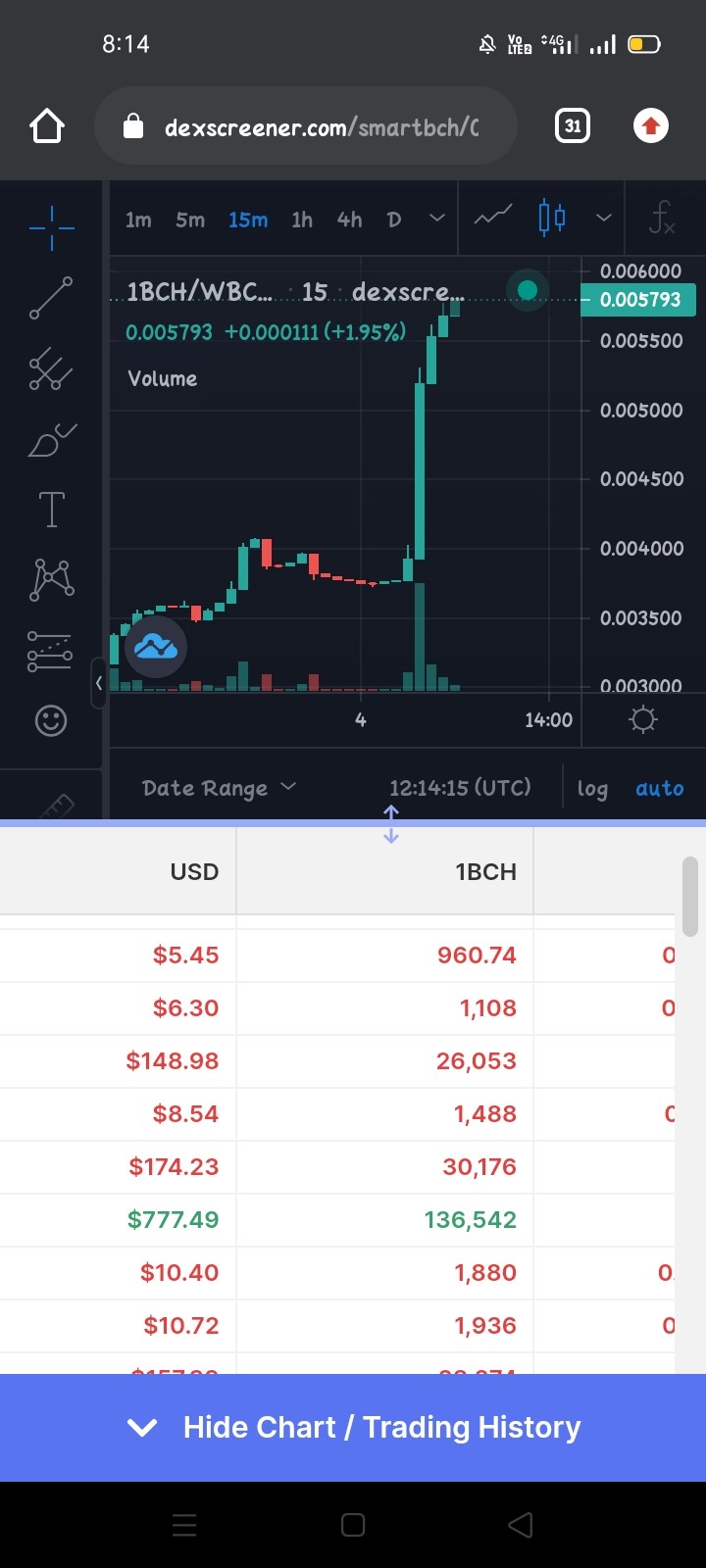Switch to the line chart style

[493, 217]
